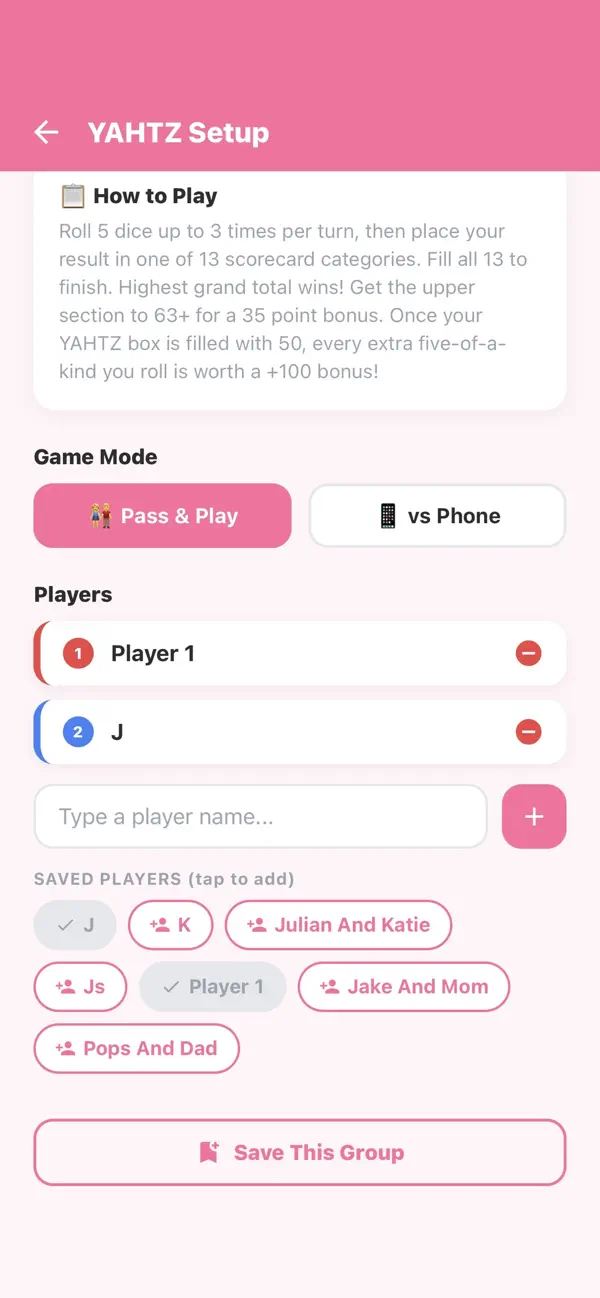Focus the player name text field

tap(261, 817)
